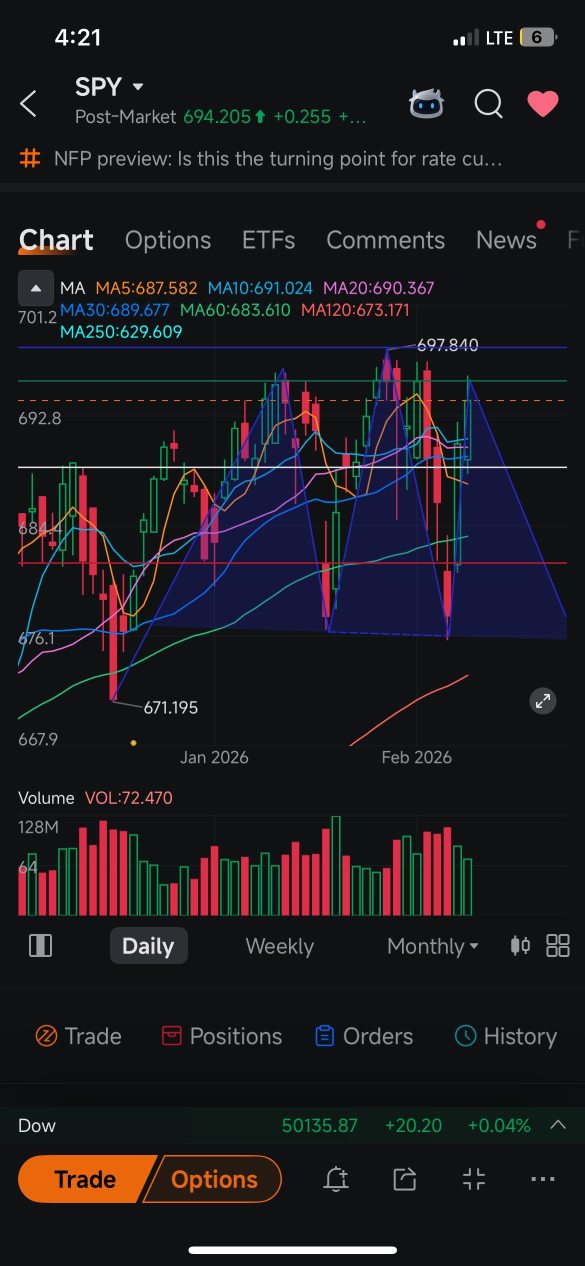This screenshot has width=585, height=1266.
Task: Switch to the Comments tab
Action: (385, 240)
